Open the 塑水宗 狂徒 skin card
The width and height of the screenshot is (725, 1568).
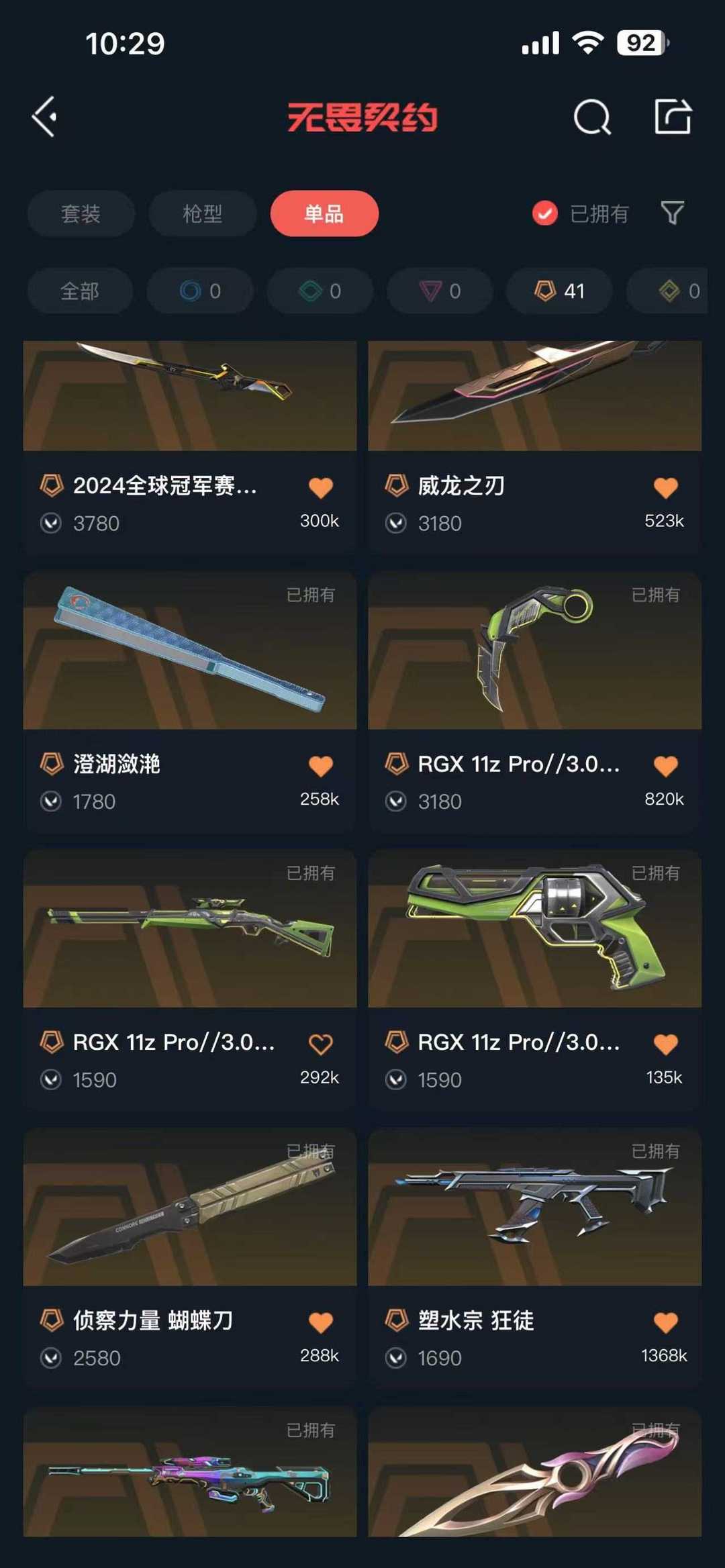pyautogui.click(x=535, y=1258)
